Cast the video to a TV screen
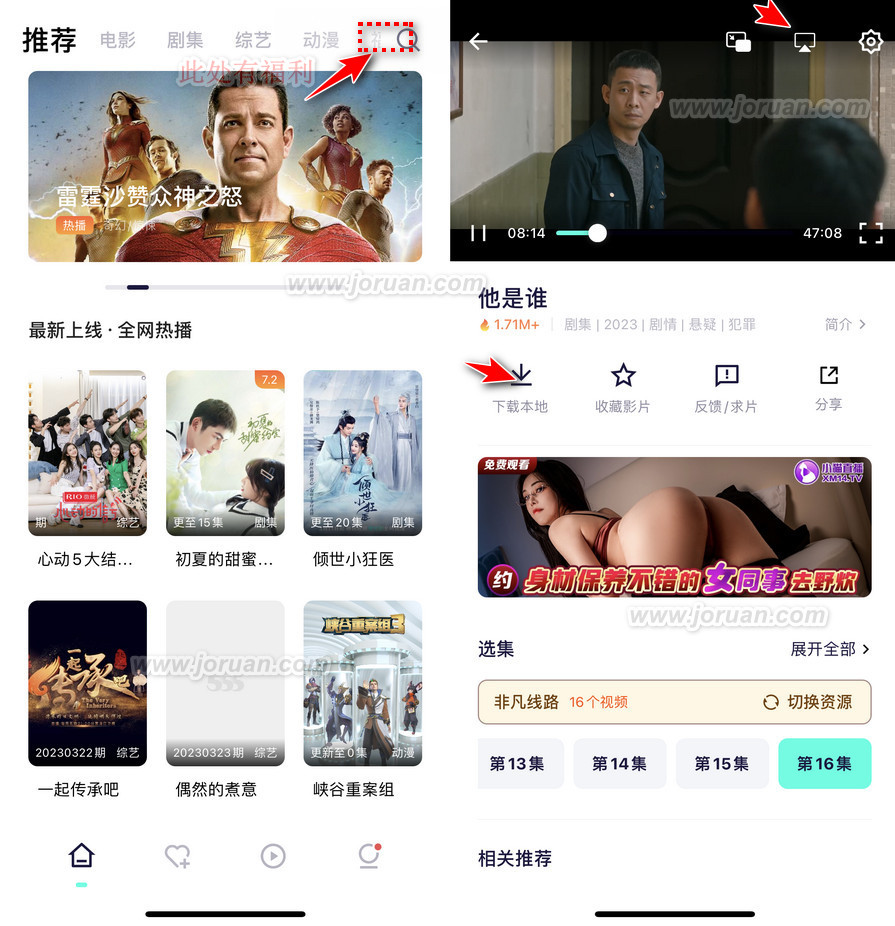 click(x=805, y=42)
